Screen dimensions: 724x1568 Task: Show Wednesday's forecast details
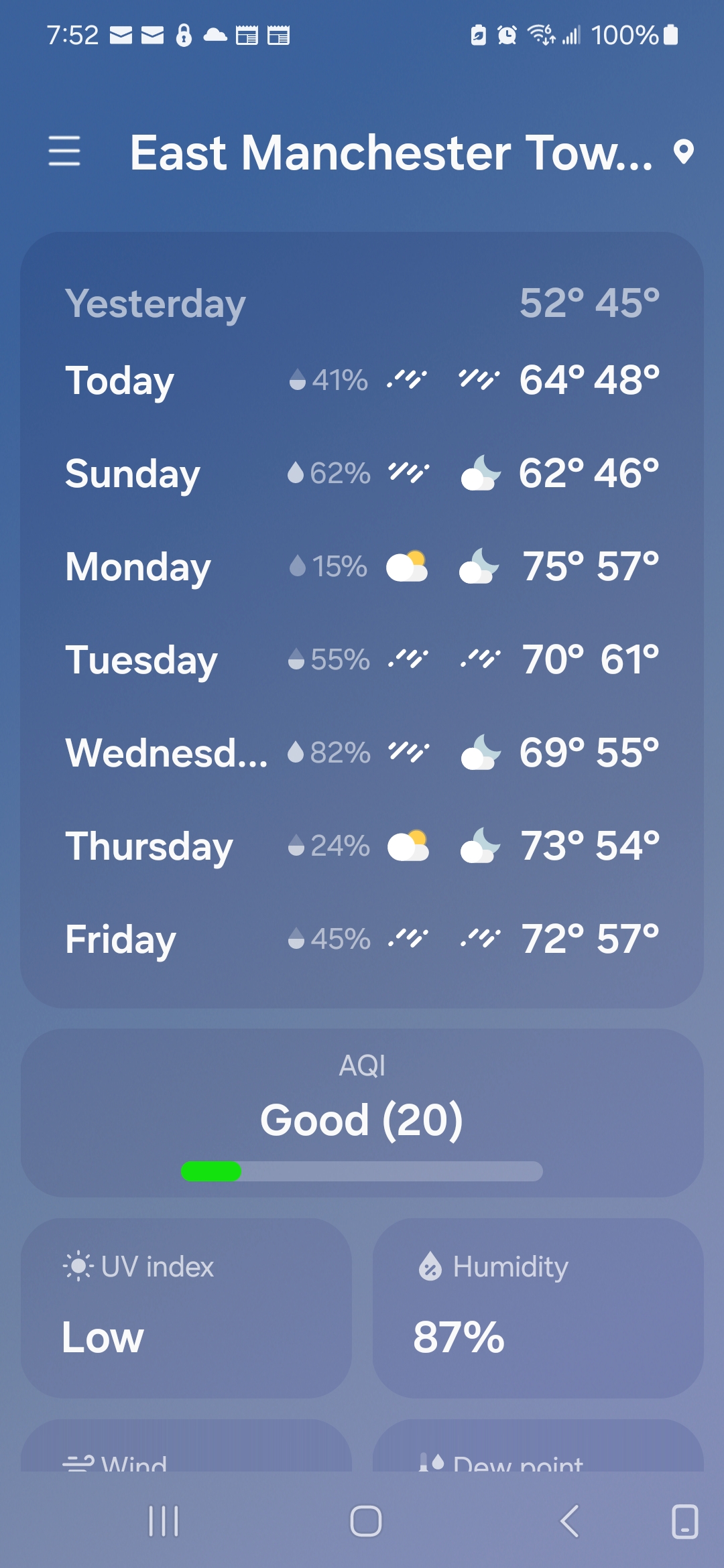(x=362, y=753)
